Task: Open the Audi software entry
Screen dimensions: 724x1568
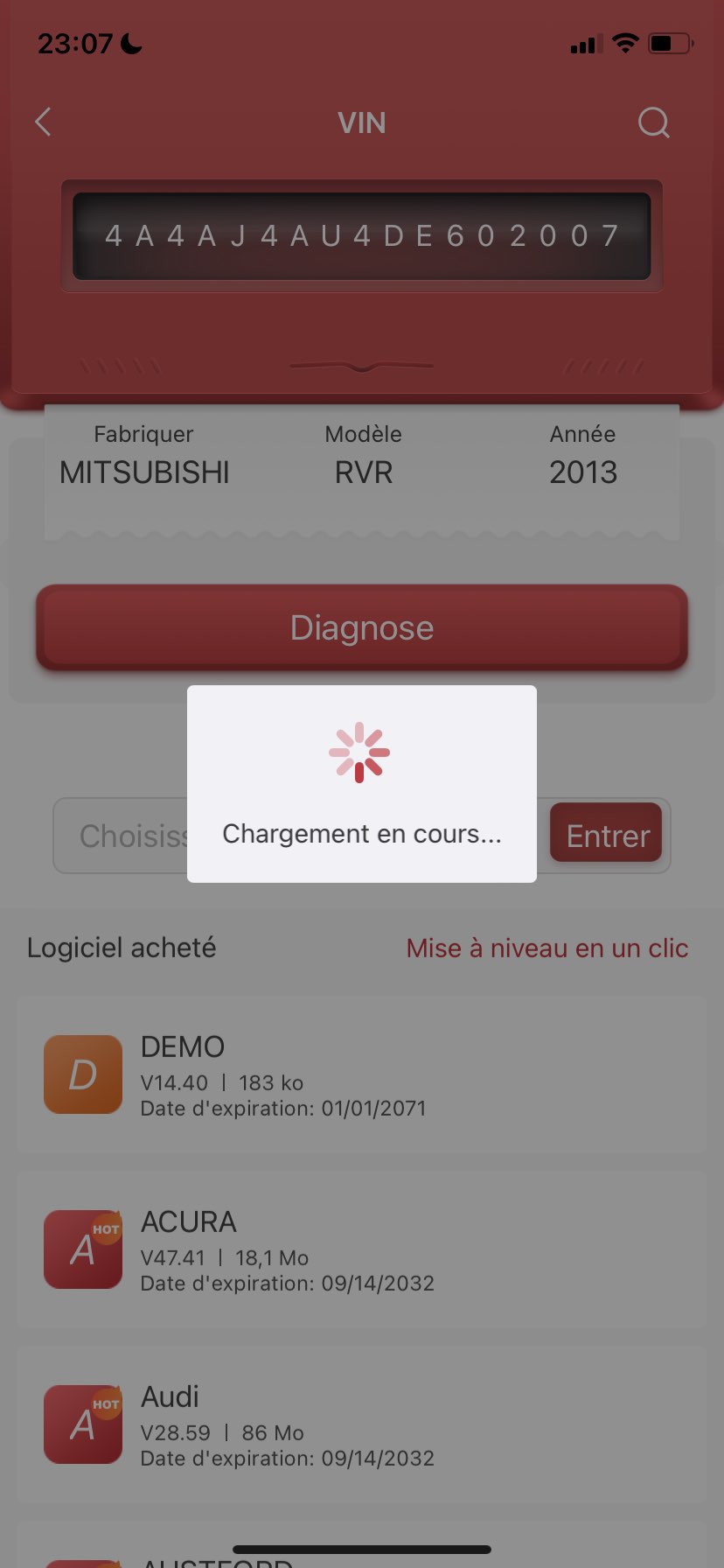Action: (x=362, y=1424)
